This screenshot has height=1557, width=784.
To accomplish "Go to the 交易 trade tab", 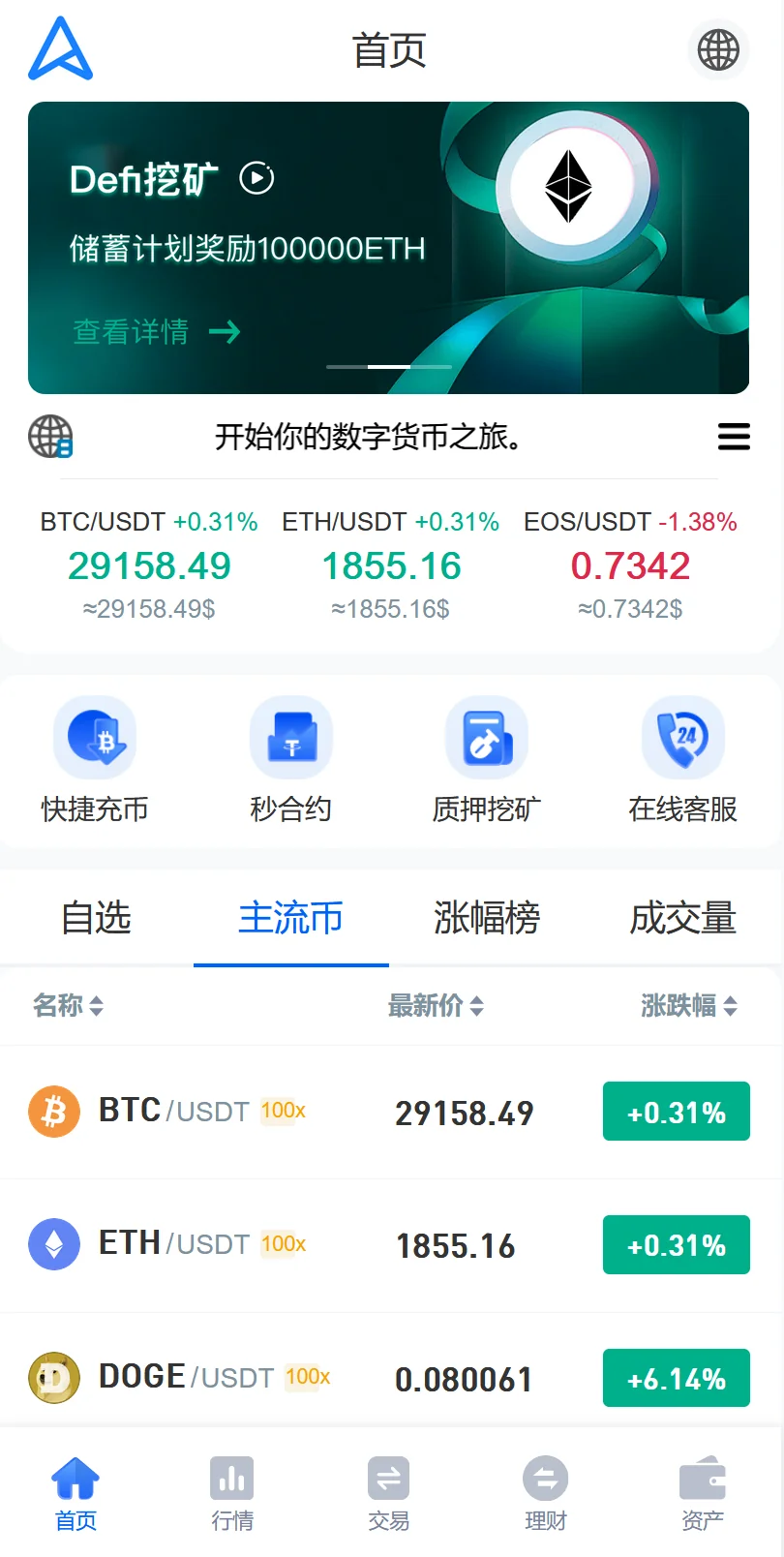I will tap(389, 1493).
